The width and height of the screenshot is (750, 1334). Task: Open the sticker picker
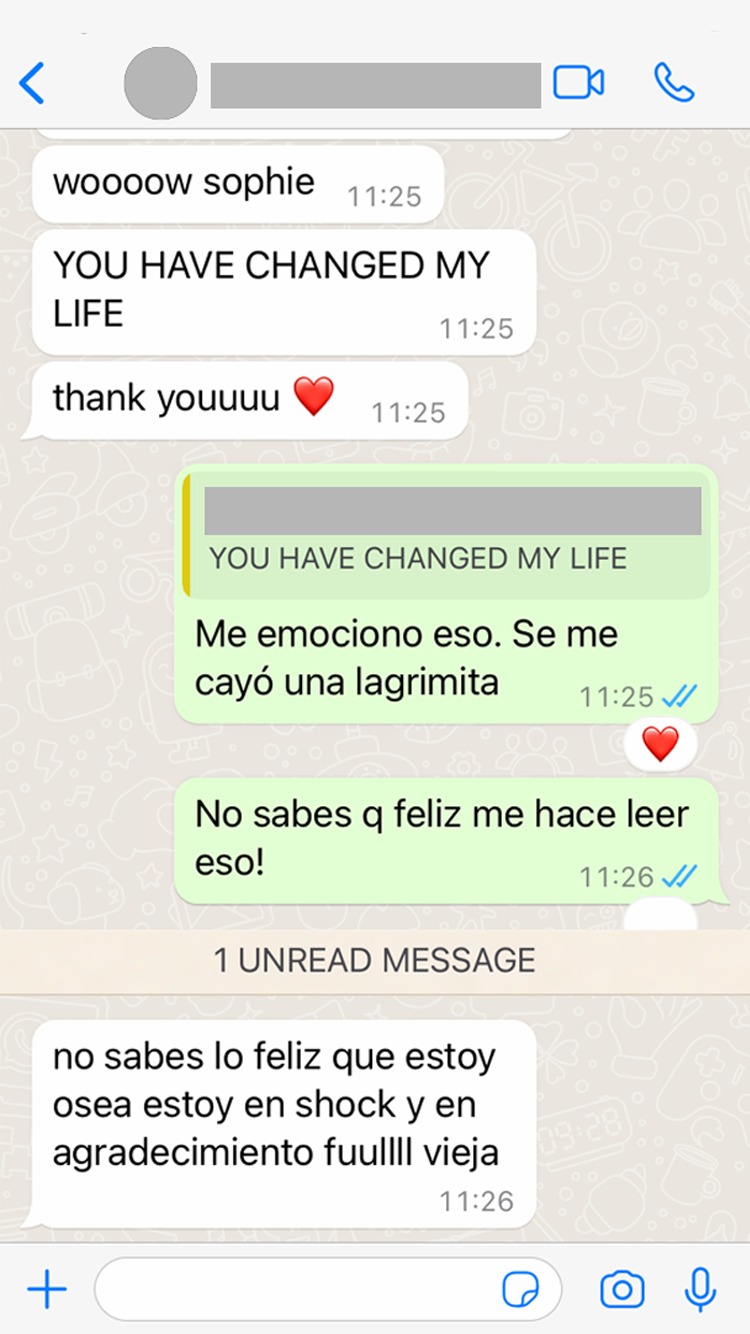pos(520,1290)
